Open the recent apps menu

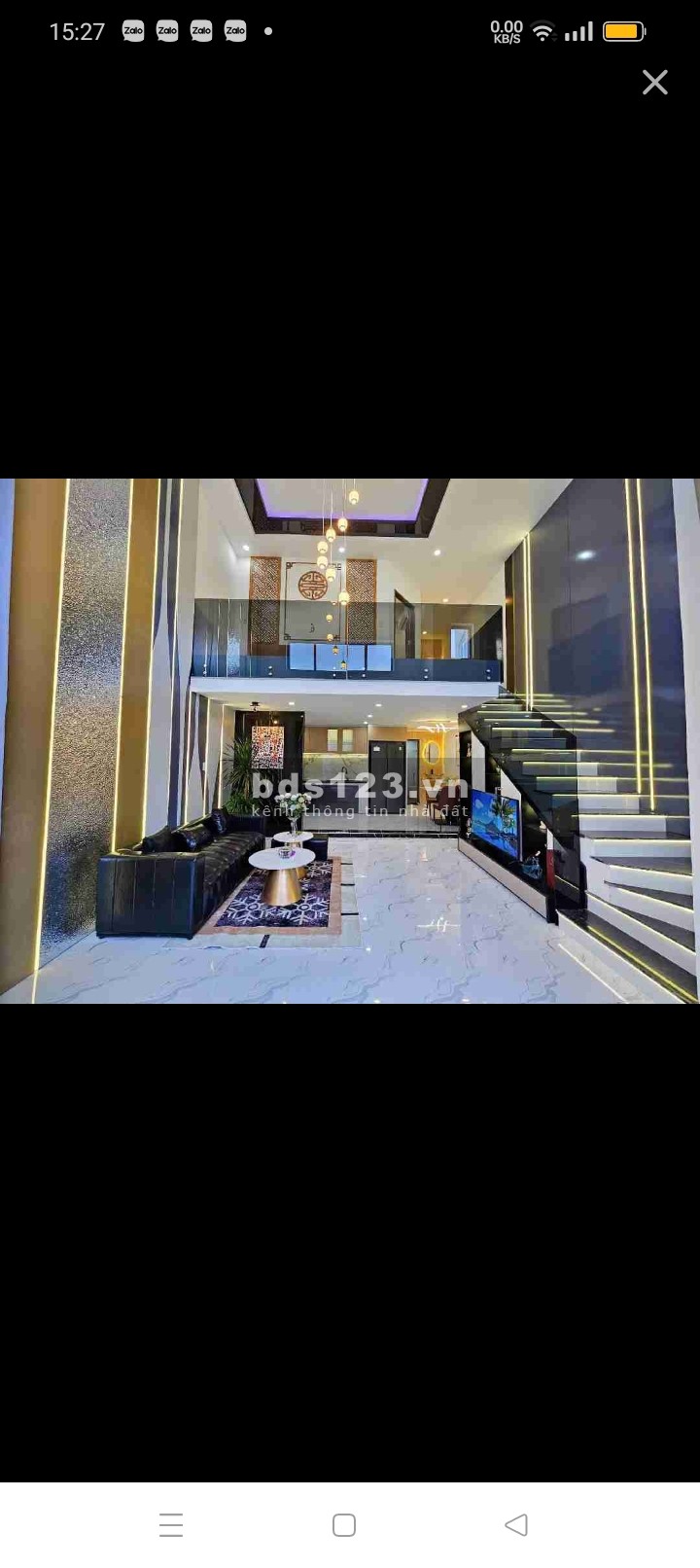(171, 1524)
